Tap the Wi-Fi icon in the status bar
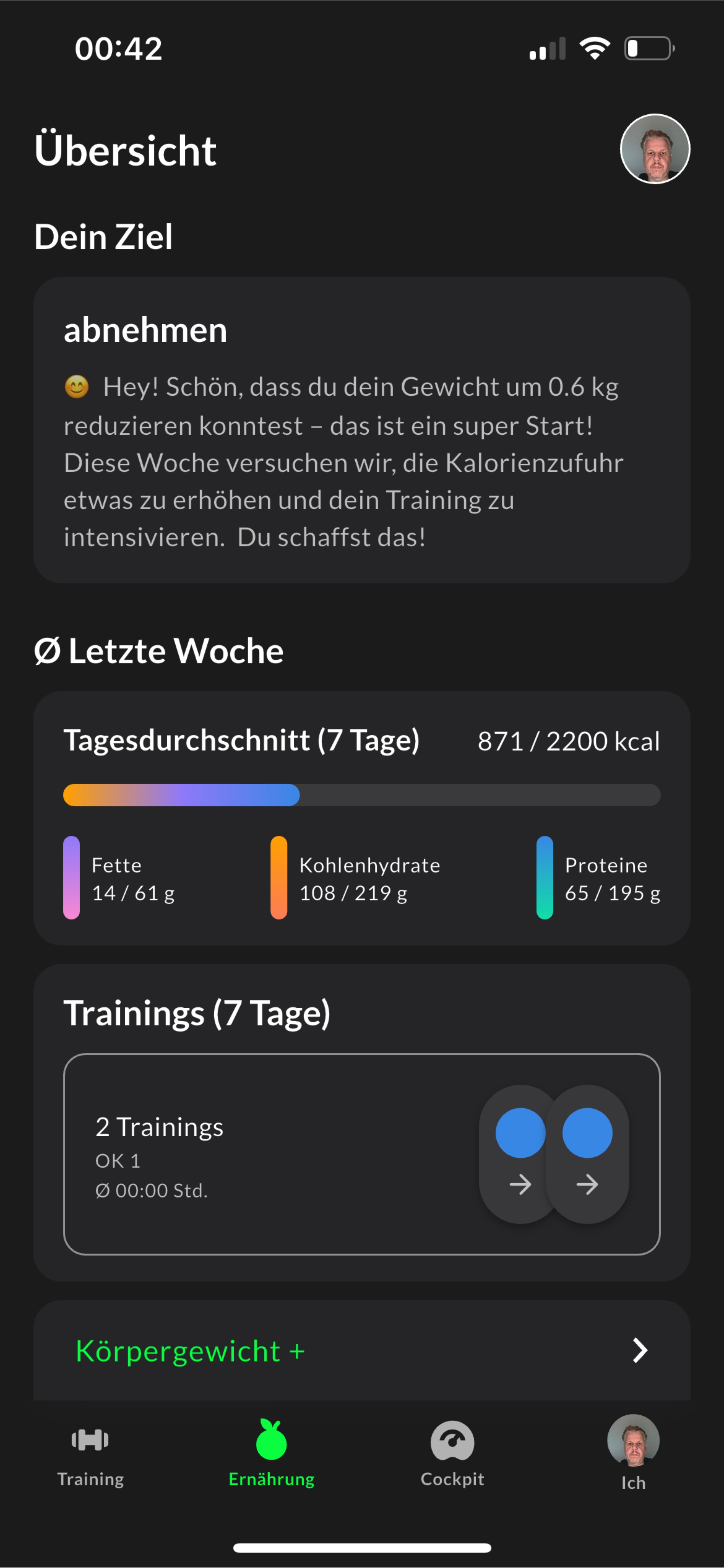The height and width of the screenshot is (1568, 724). tap(594, 48)
